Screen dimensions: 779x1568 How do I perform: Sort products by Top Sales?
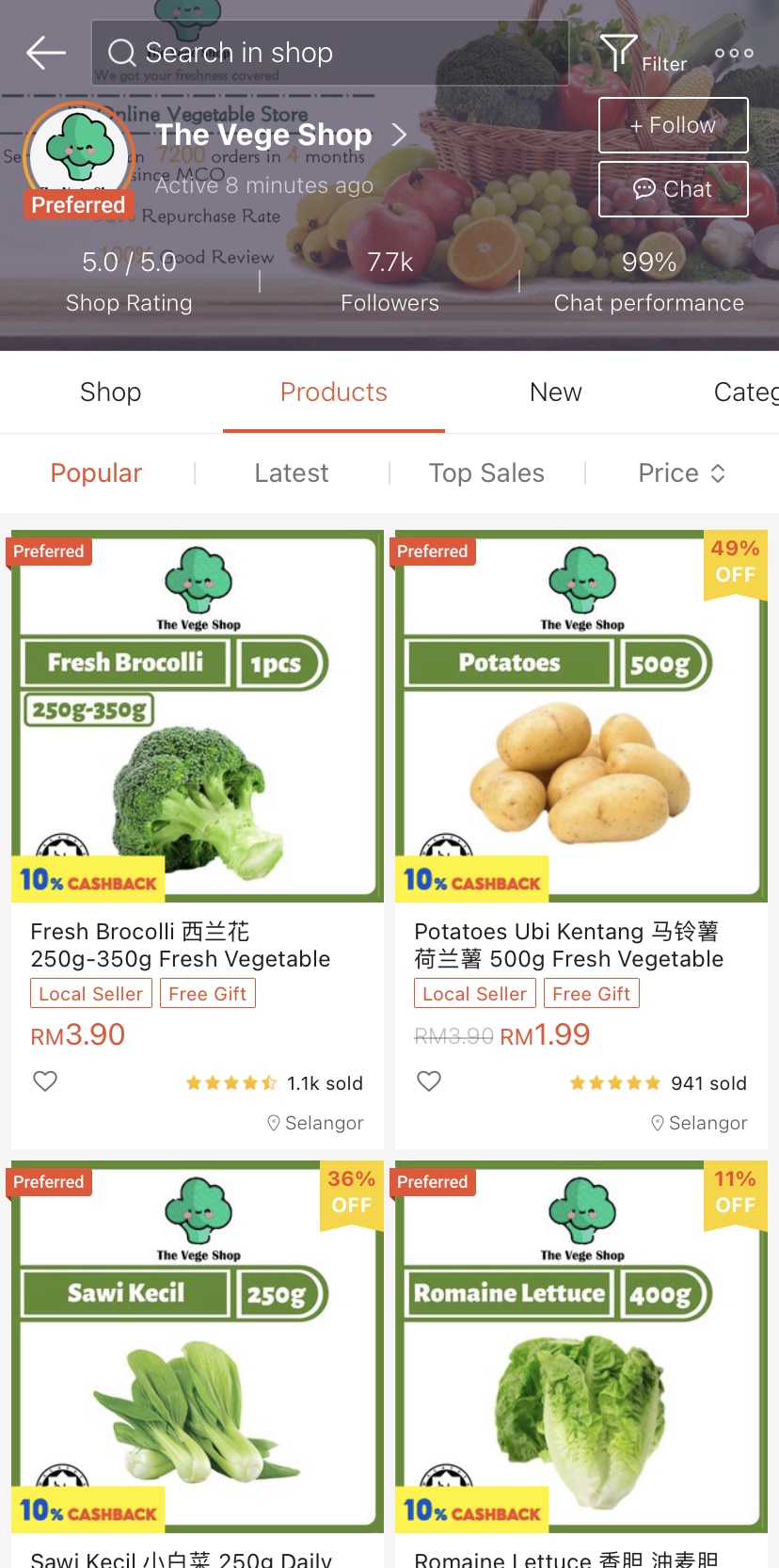point(486,473)
